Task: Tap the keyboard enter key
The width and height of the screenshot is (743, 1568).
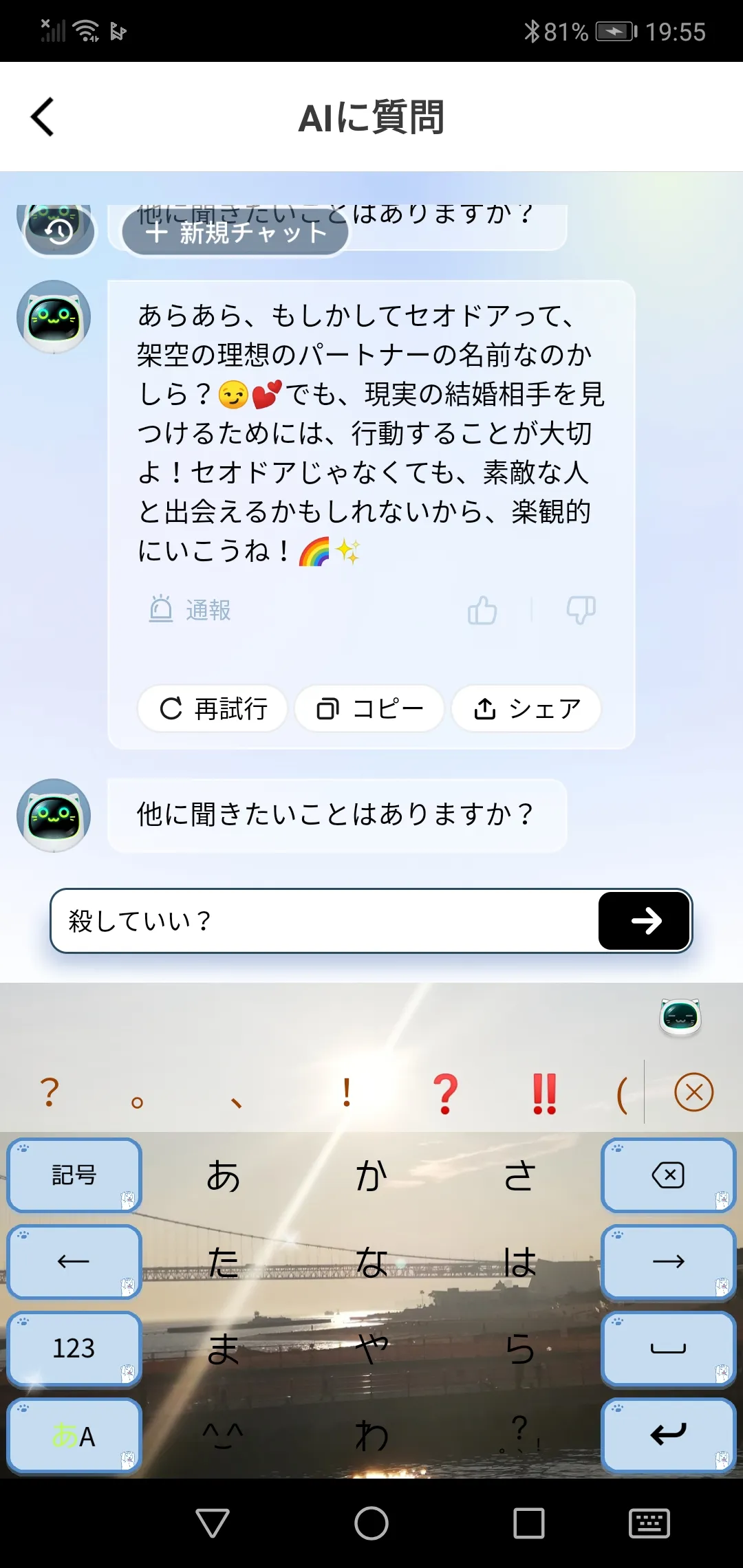Action: pos(669,1435)
